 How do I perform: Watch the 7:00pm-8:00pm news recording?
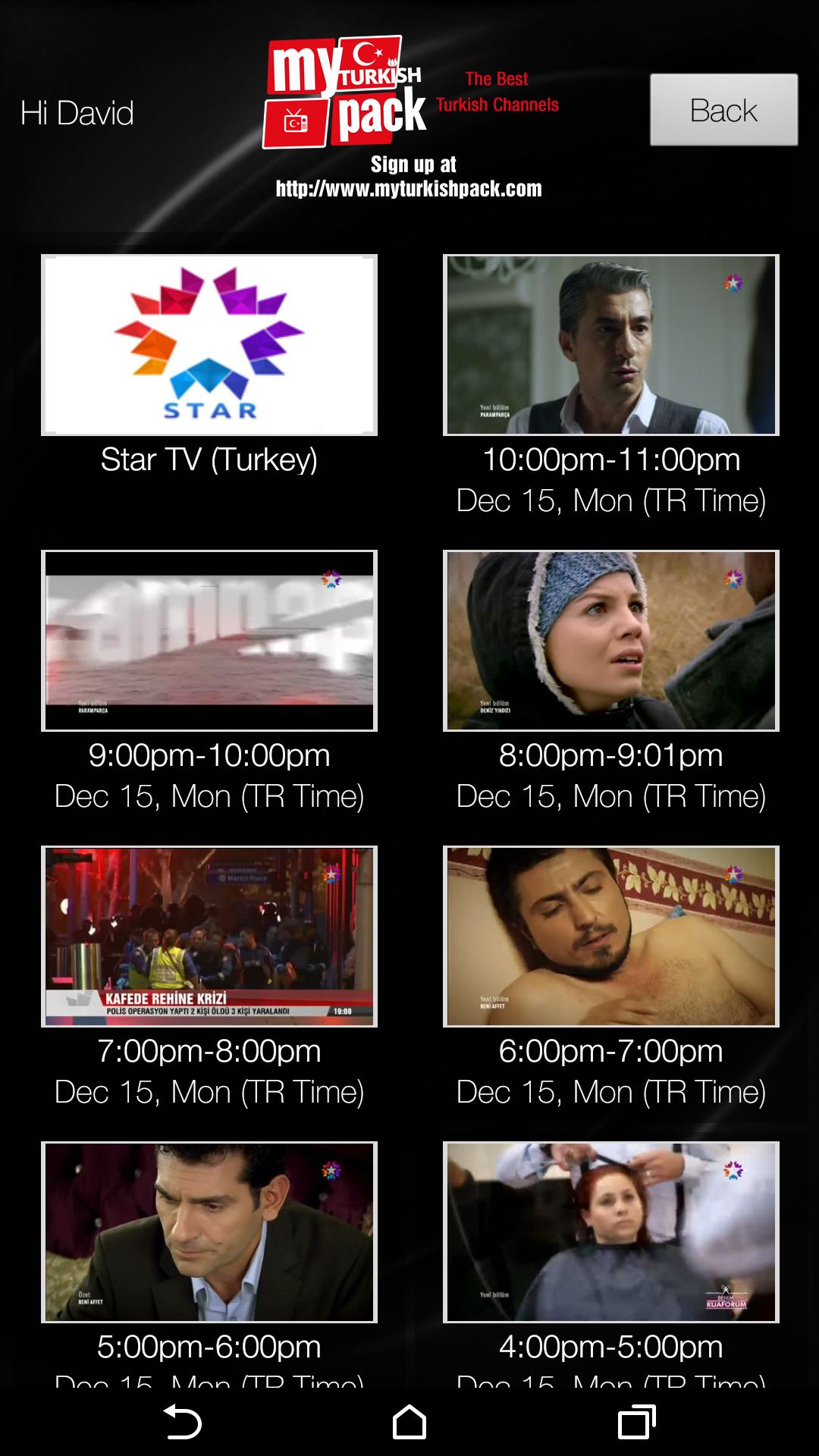click(x=209, y=937)
